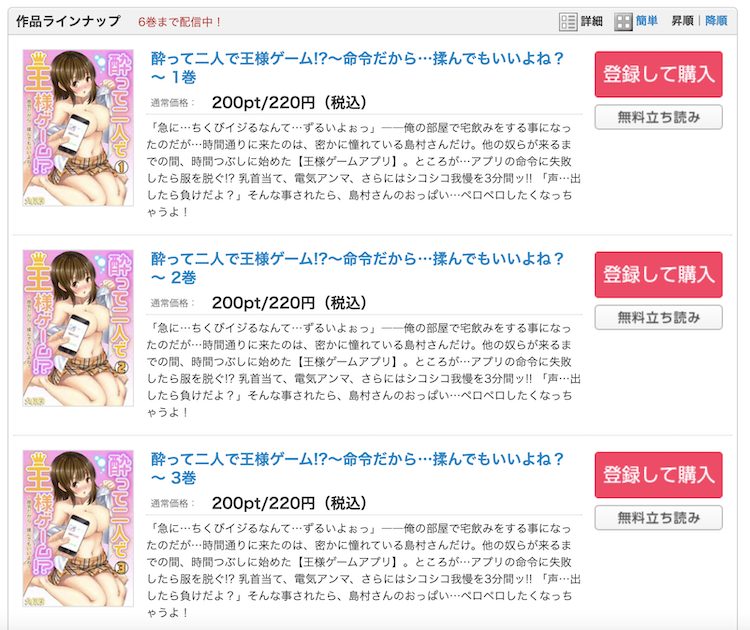Viewport: 750px width, 630px height.
Task: Tap 無料立ち読み for volume 3巻
Action: (x=658, y=518)
